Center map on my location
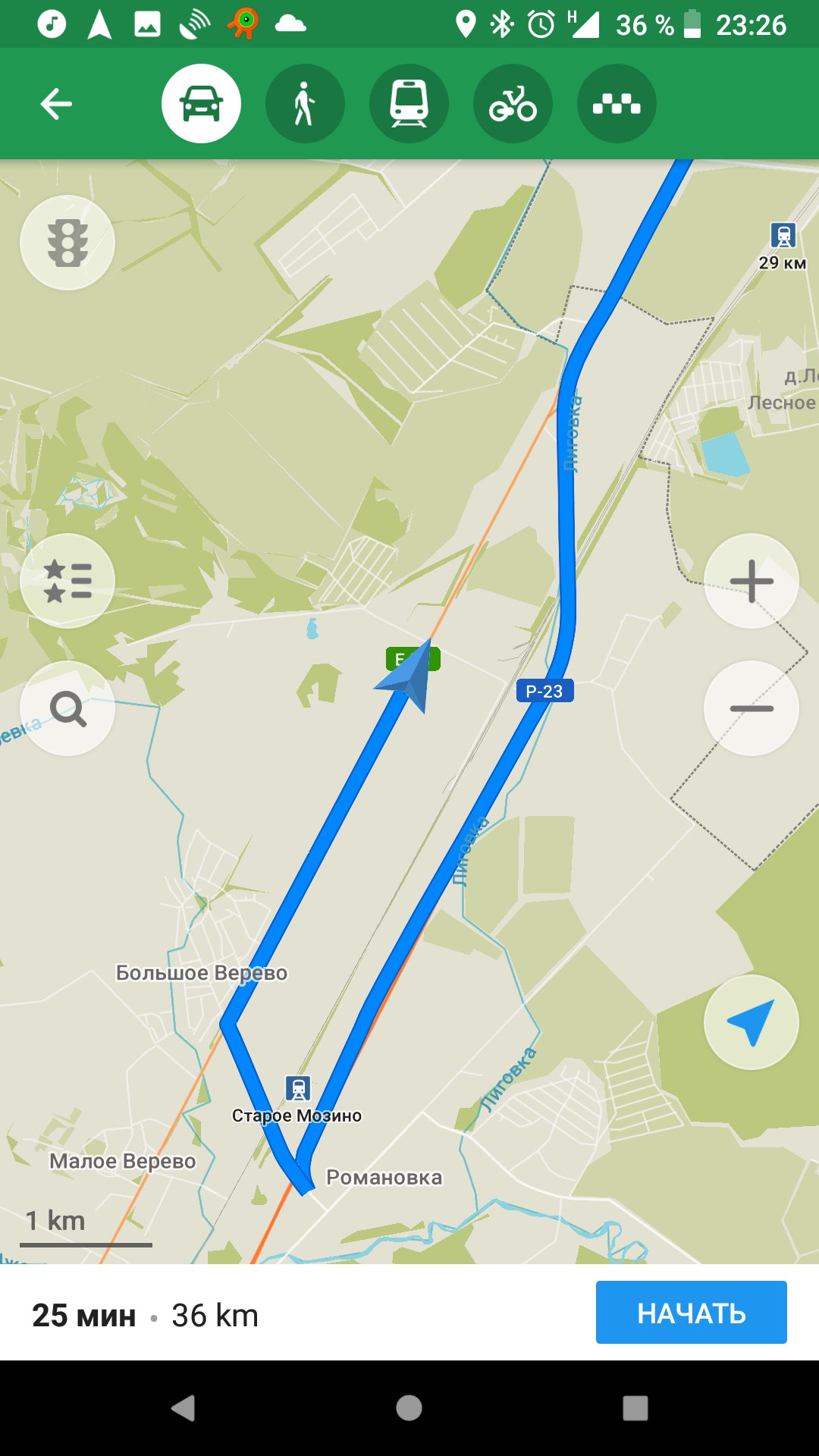This screenshot has width=819, height=1456. [752, 1022]
